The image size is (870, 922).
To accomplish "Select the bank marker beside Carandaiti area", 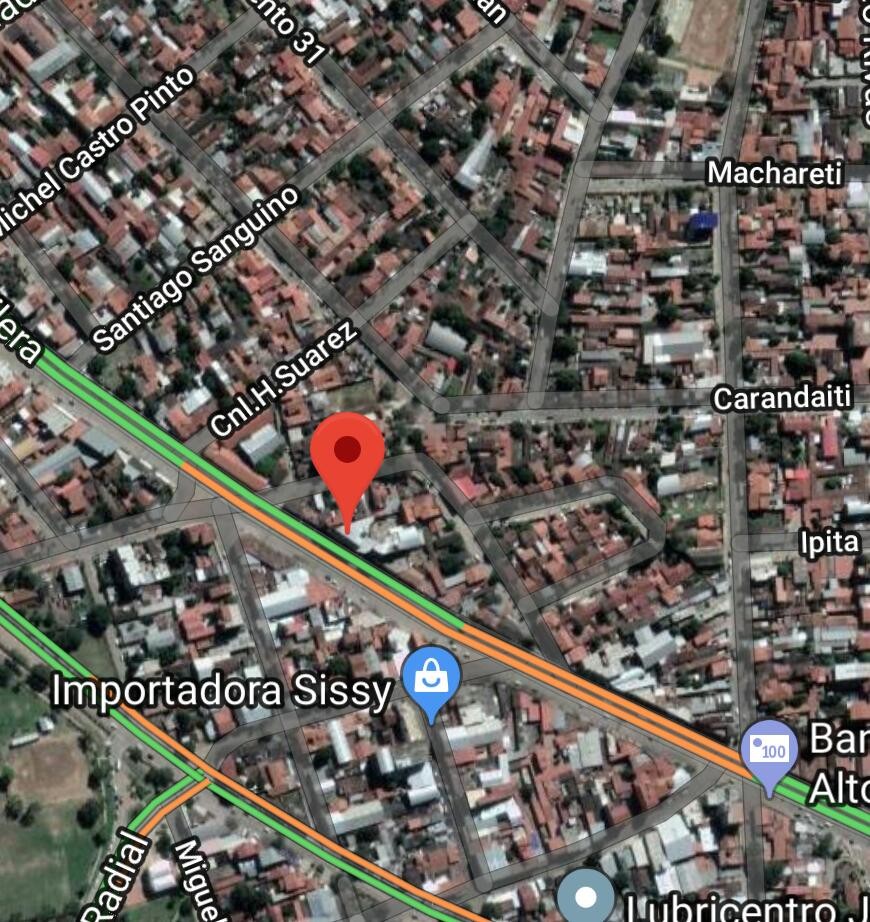I will pos(769,750).
